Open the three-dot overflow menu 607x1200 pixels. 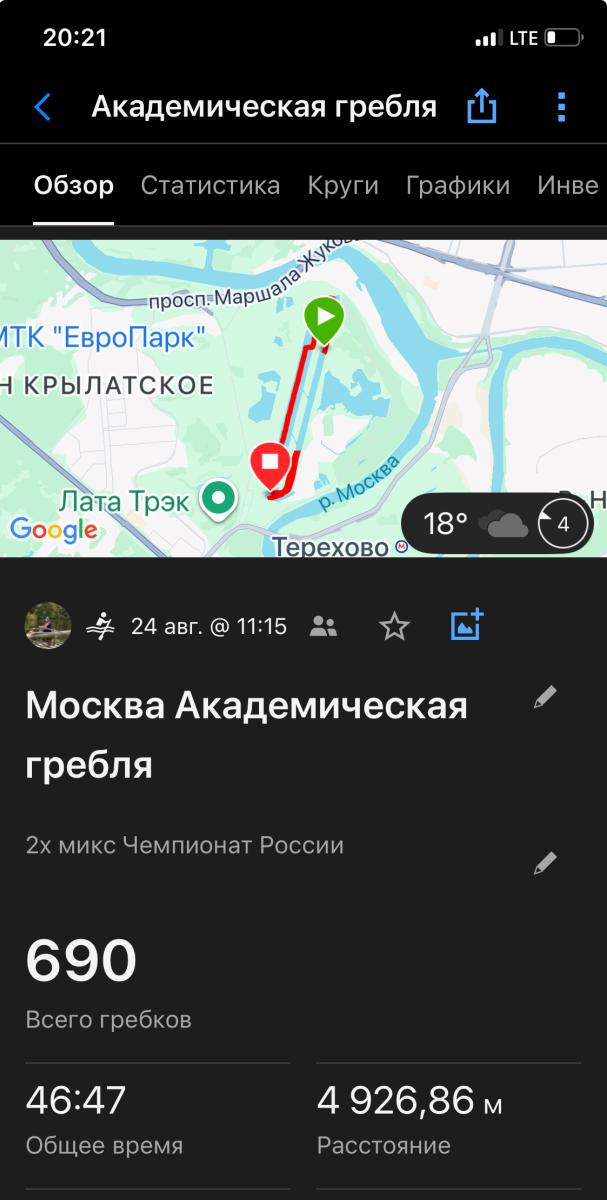(561, 107)
